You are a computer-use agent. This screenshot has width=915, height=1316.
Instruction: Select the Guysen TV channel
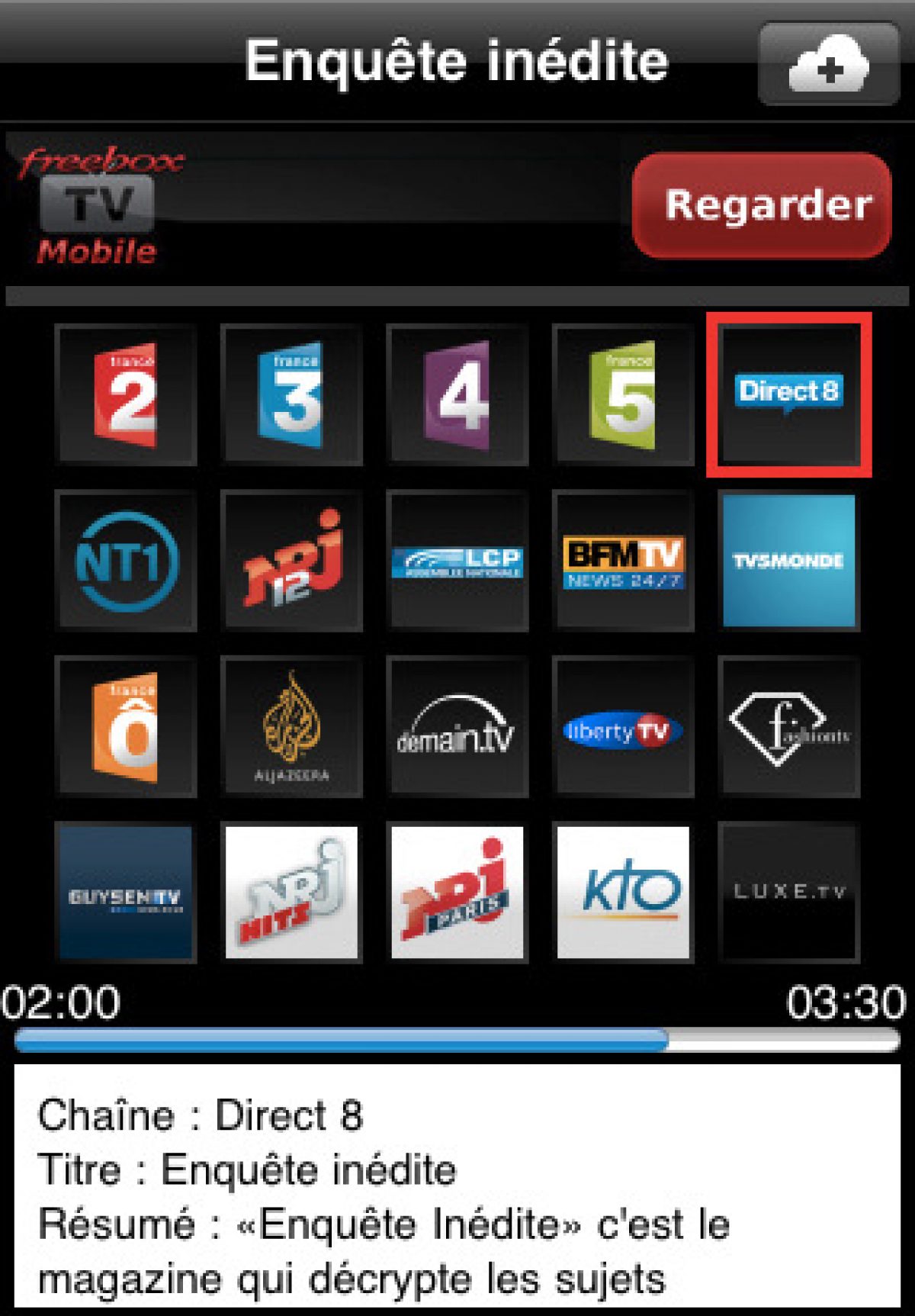126,892
